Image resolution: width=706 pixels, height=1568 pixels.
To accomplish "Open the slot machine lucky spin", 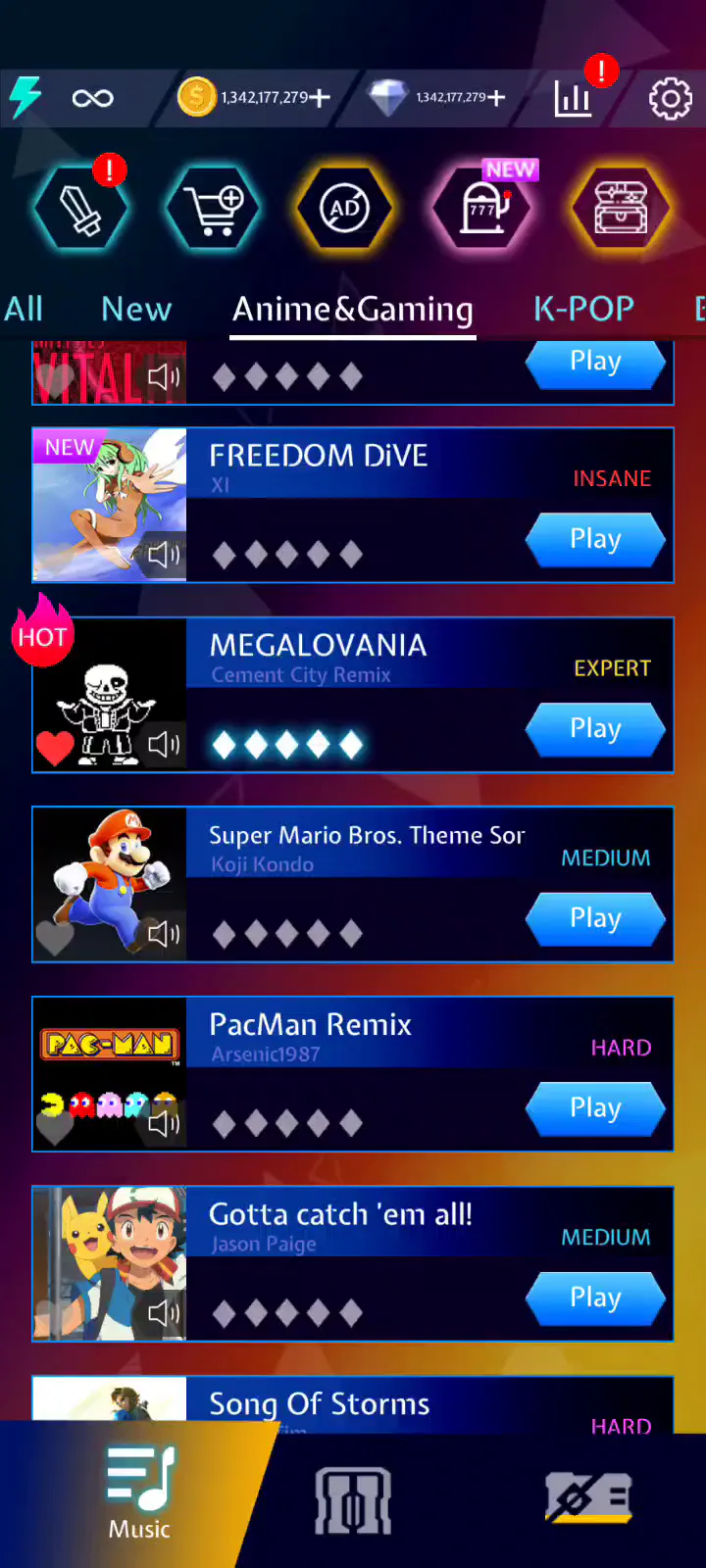I will pos(482,209).
